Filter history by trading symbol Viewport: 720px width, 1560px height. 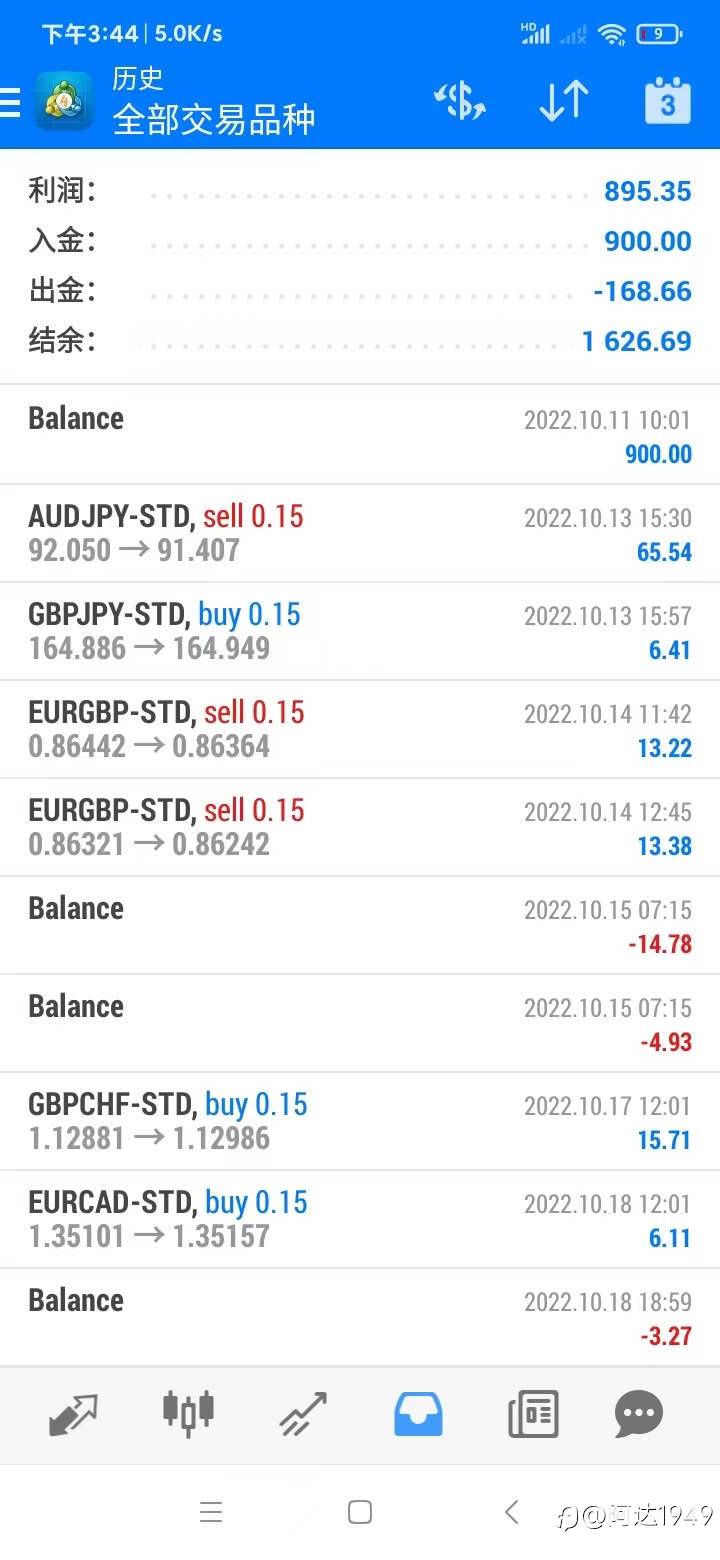click(x=460, y=102)
